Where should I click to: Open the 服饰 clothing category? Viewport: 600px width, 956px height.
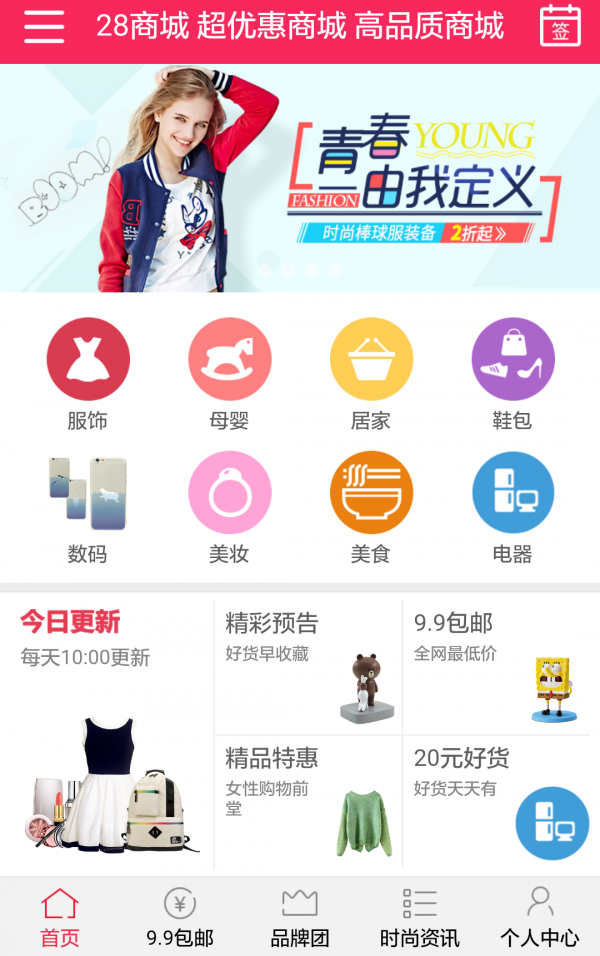(x=88, y=374)
